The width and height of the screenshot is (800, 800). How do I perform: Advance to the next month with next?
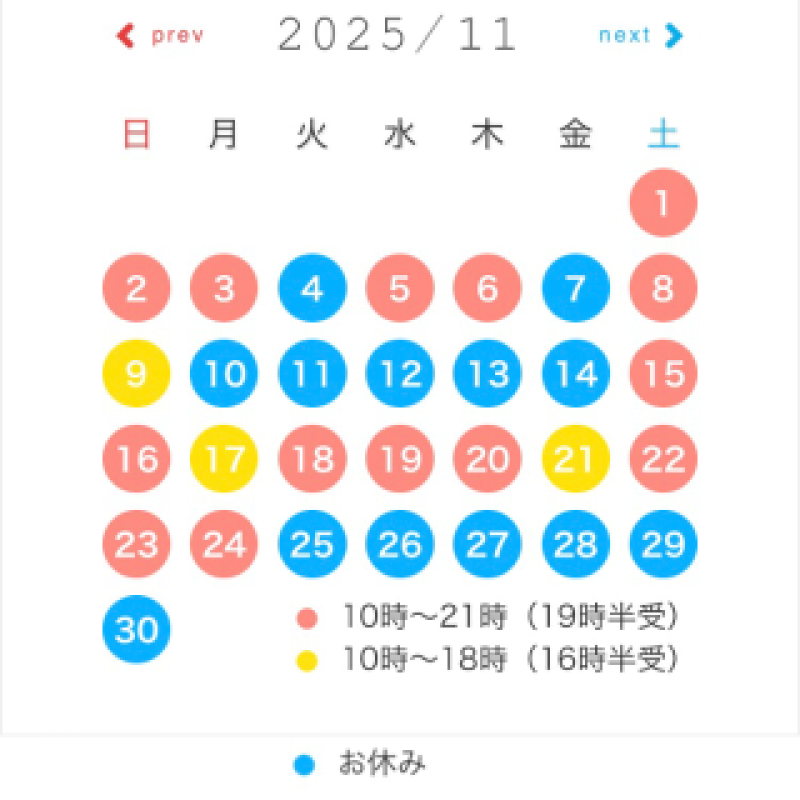click(x=640, y=36)
